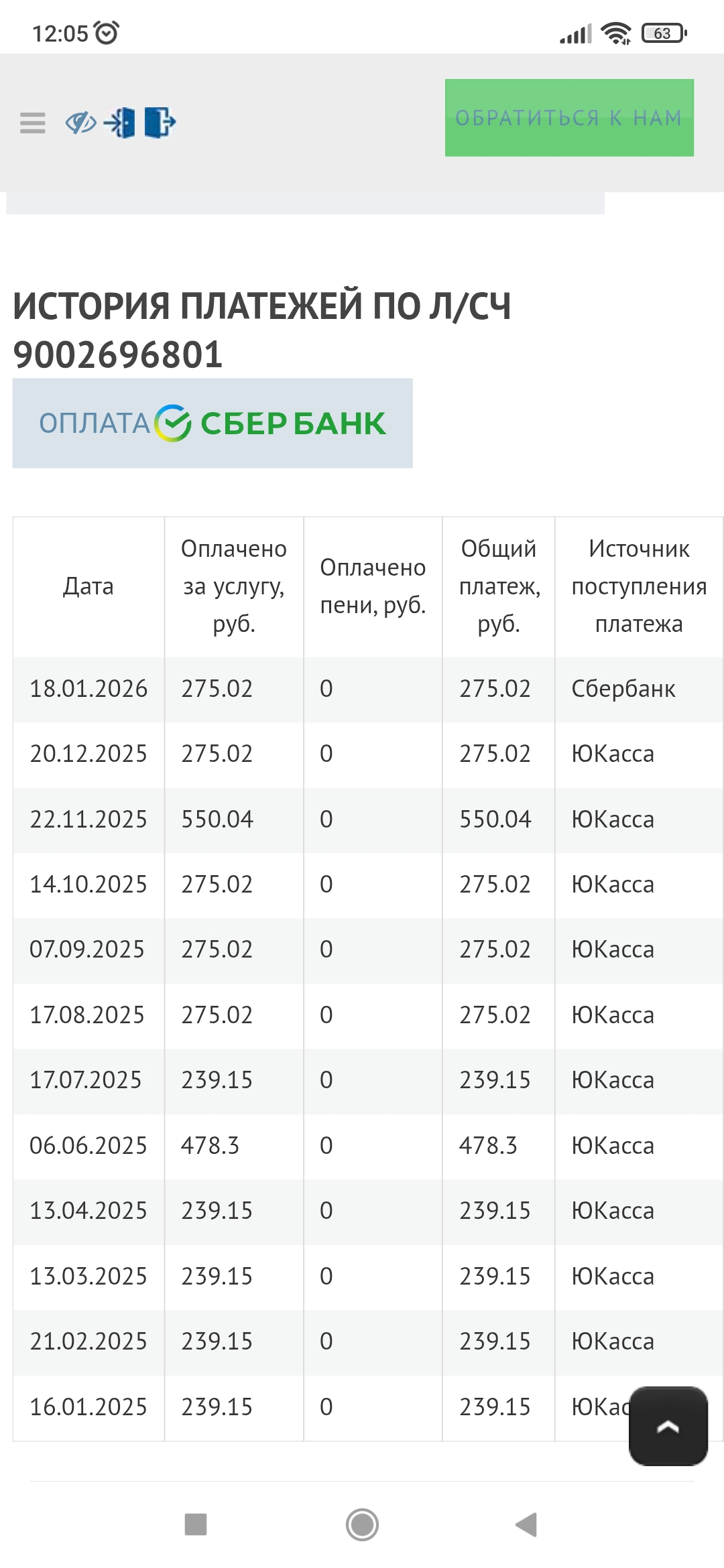
Task: Go to the home screen via system home
Action: pyautogui.click(x=362, y=1524)
